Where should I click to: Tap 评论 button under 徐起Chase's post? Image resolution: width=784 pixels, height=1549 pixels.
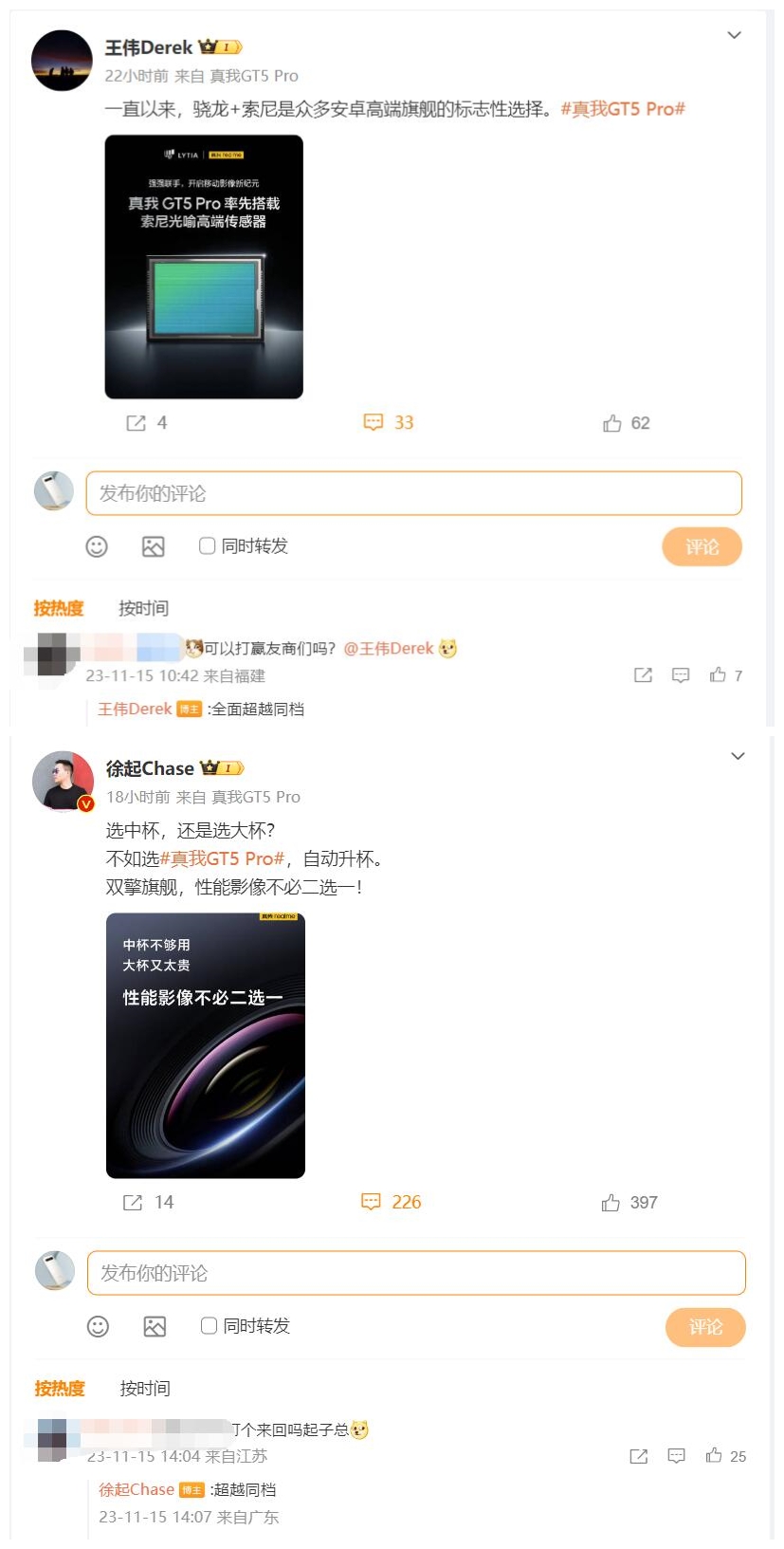[x=705, y=1326]
